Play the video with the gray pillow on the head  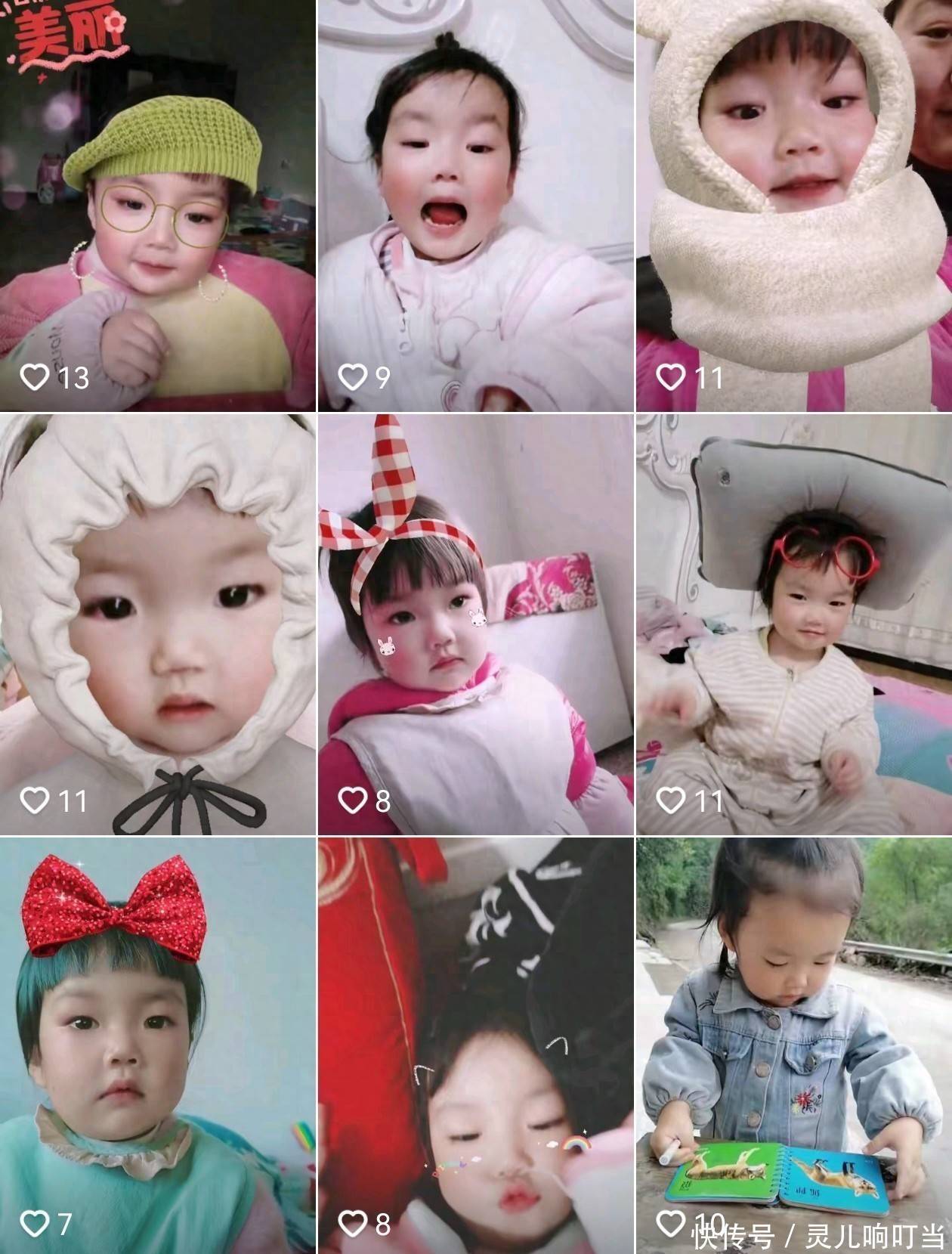click(793, 624)
